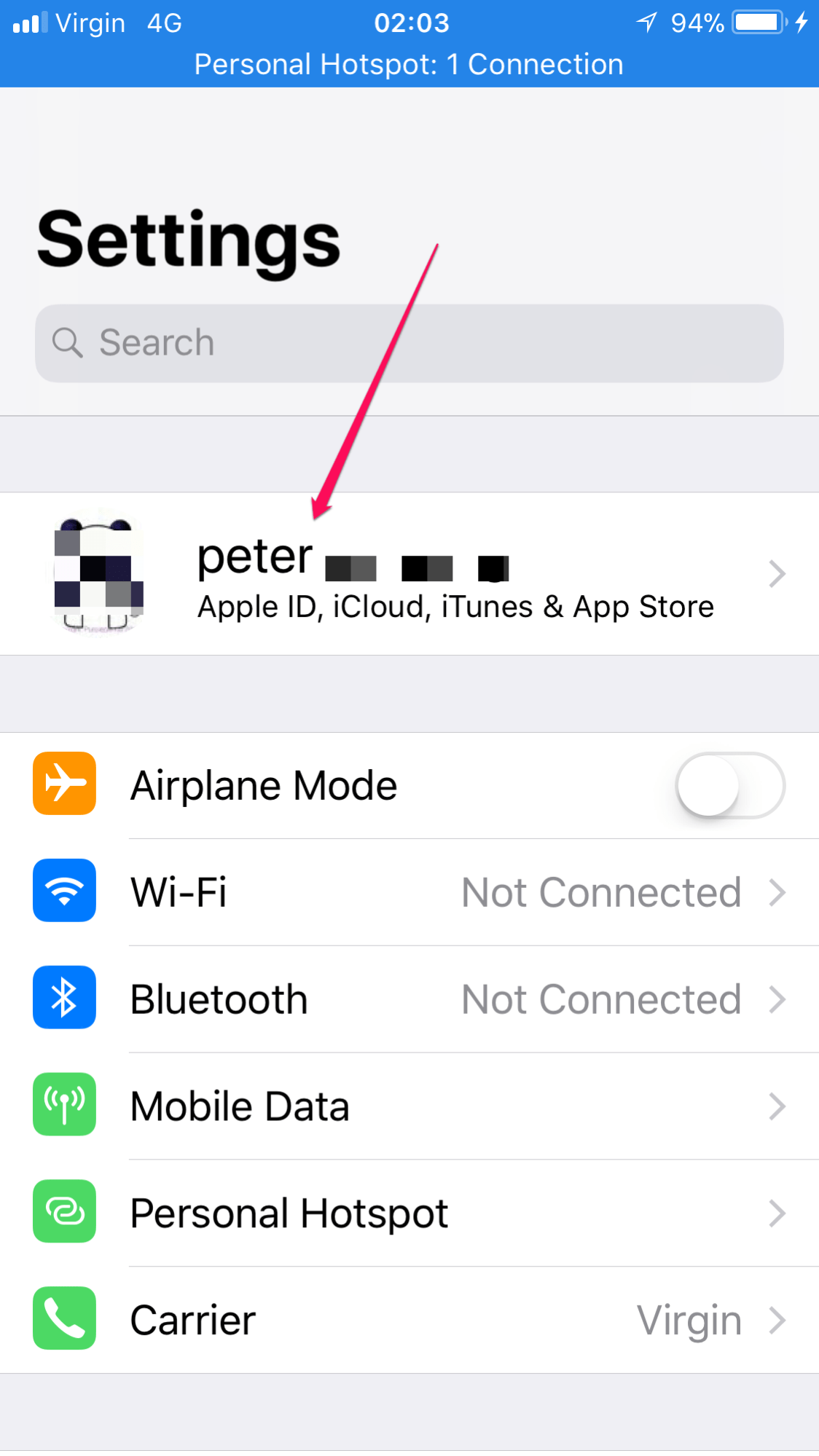Go to Mobile Data settings
Viewport: 819px width, 1456px height.
(409, 1106)
